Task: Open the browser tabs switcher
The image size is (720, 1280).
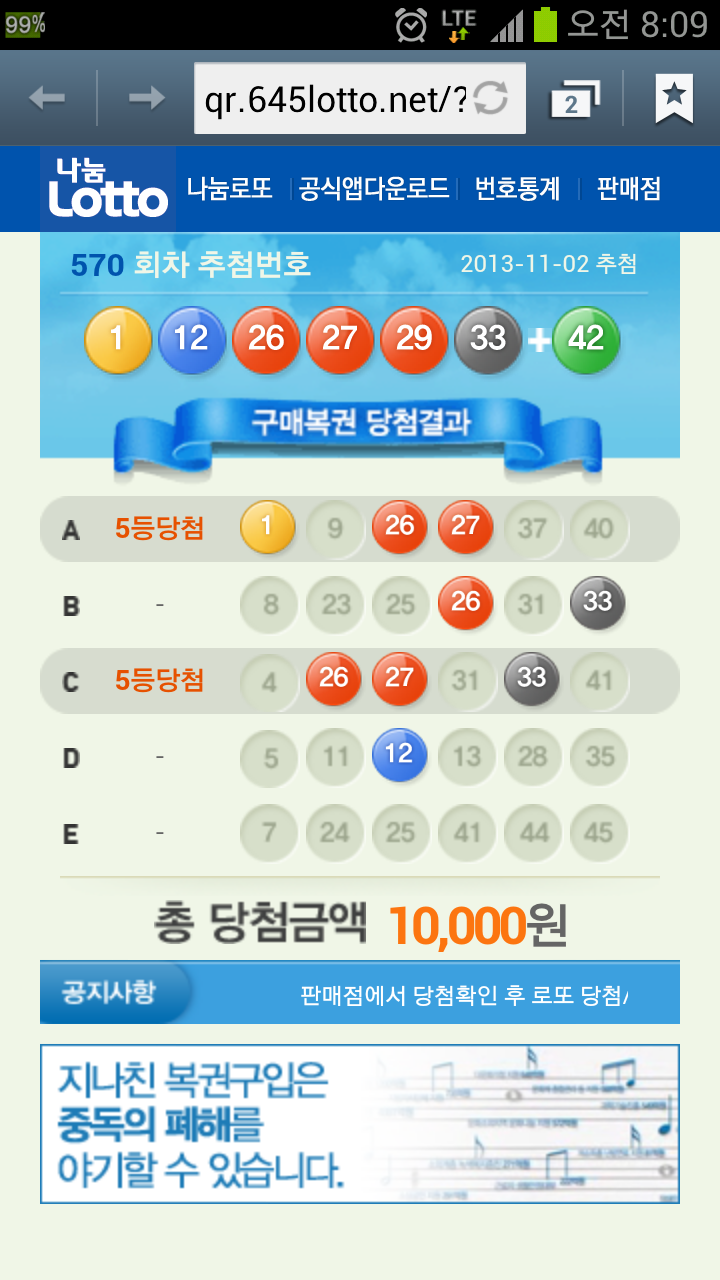Action: pyautogui.click(x=574, y=99)
